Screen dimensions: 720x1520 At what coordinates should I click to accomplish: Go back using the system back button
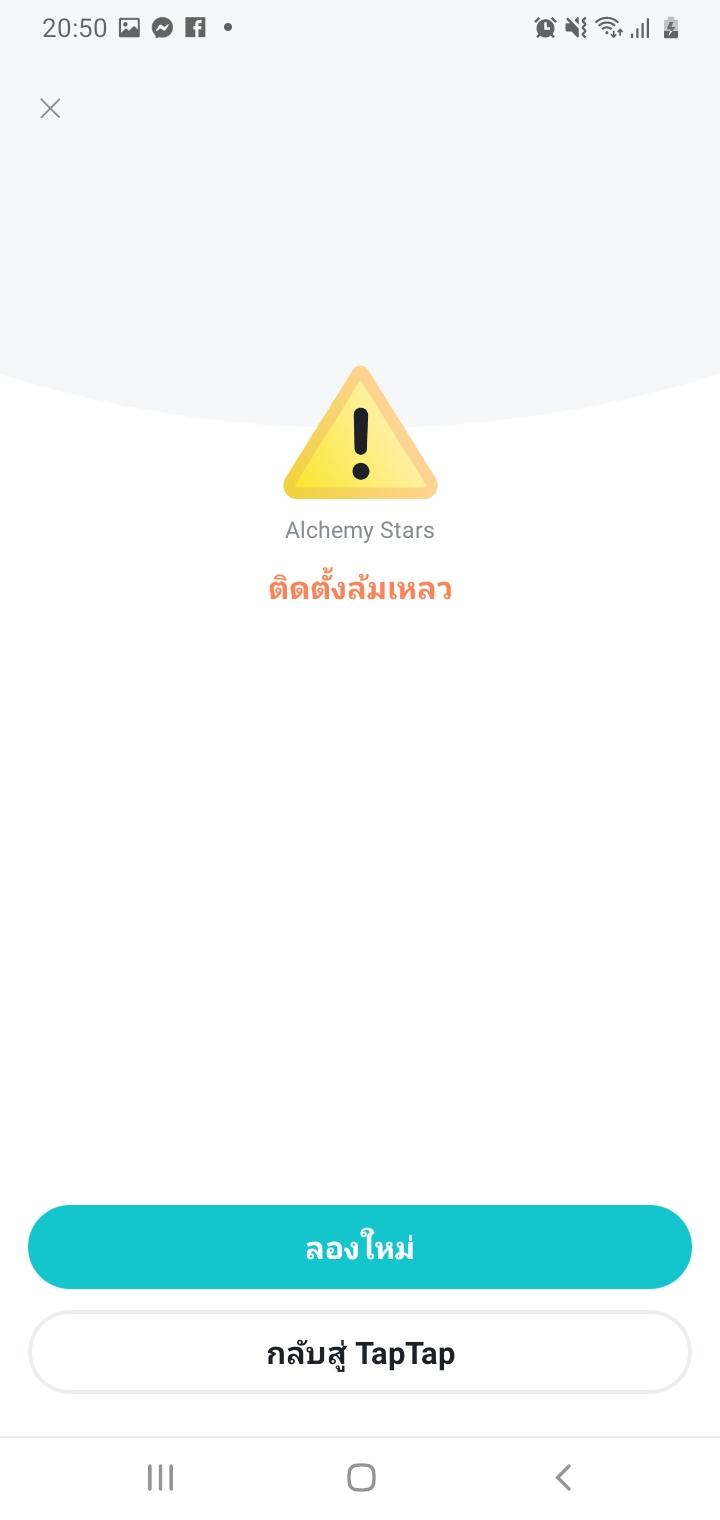563,1477
